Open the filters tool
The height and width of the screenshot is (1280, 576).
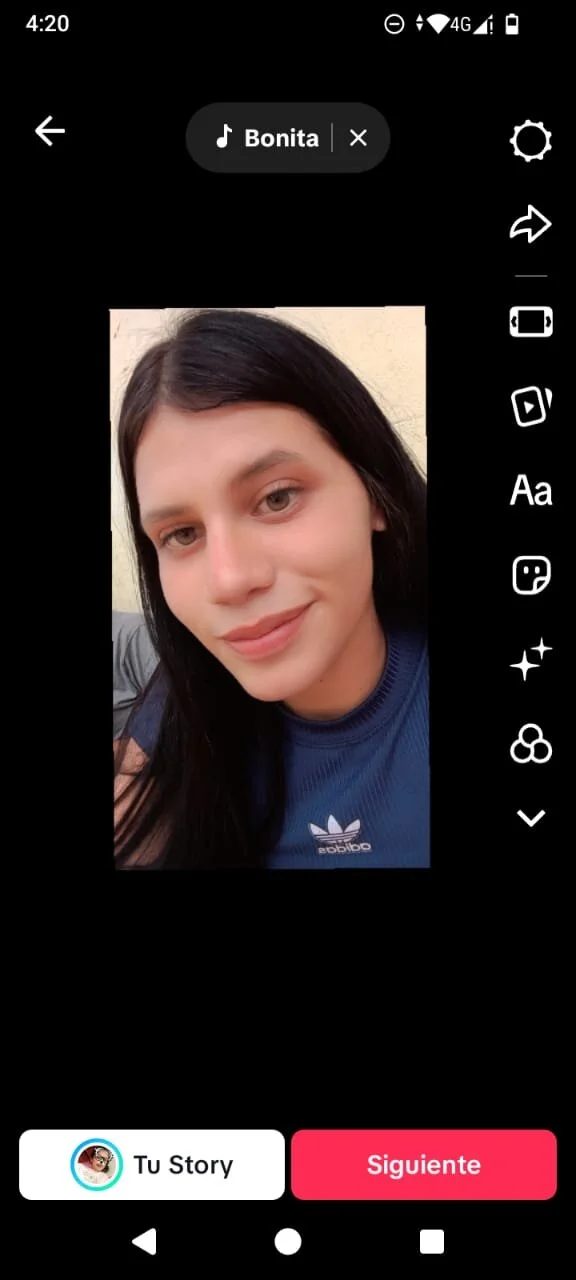[x=531, y=744]
